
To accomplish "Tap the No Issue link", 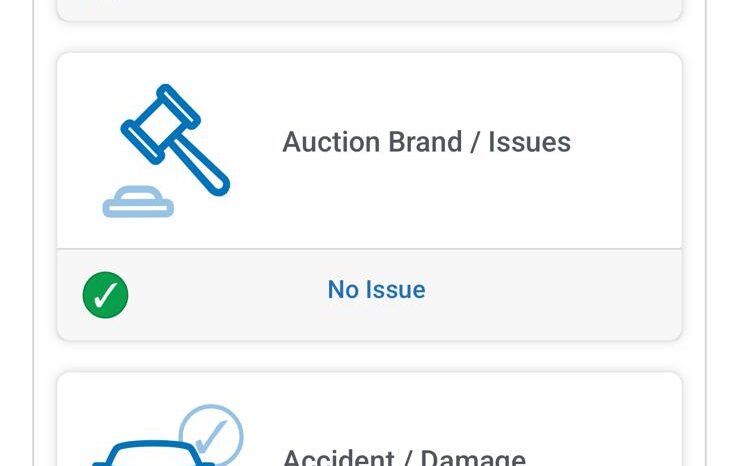I will (376, 290).
